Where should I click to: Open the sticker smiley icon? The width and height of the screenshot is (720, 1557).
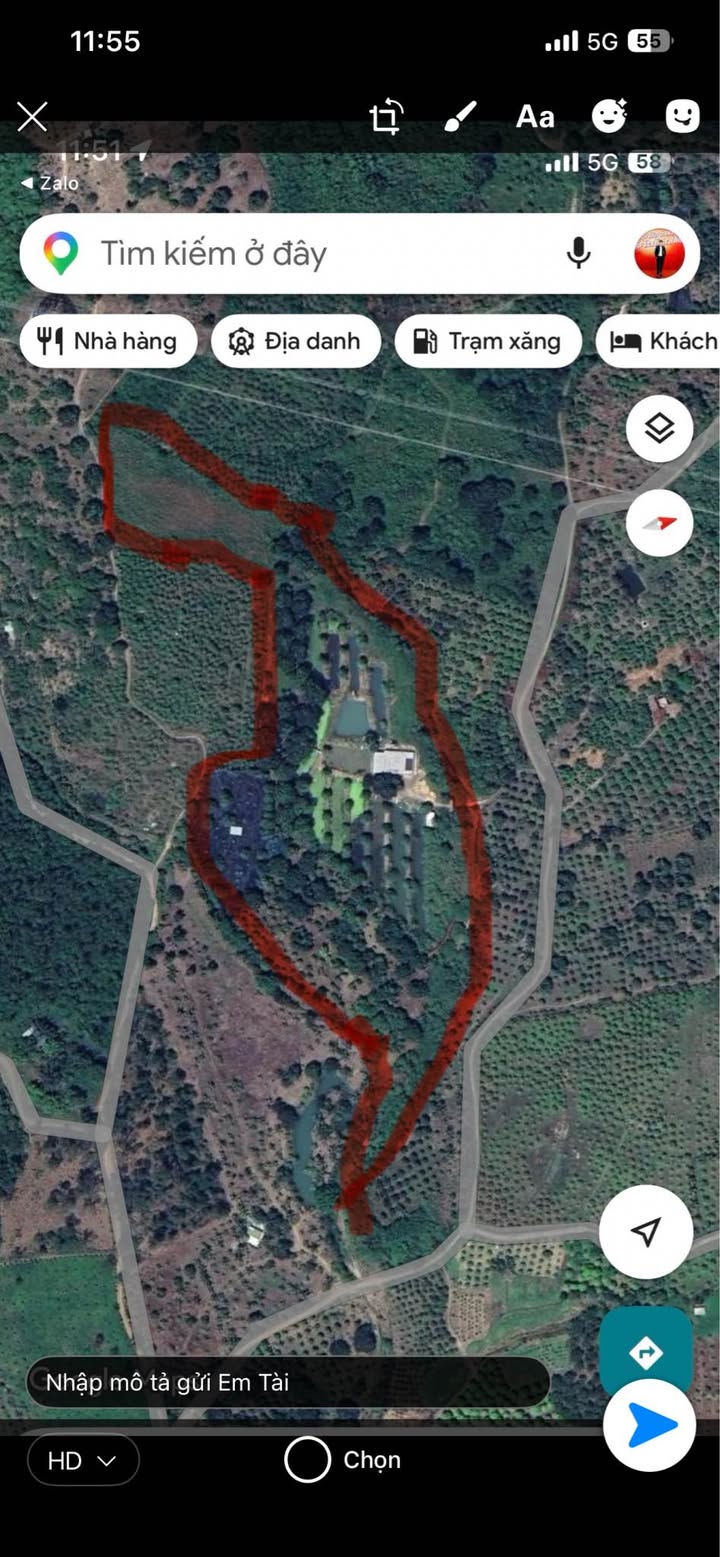tap(683, 116)
